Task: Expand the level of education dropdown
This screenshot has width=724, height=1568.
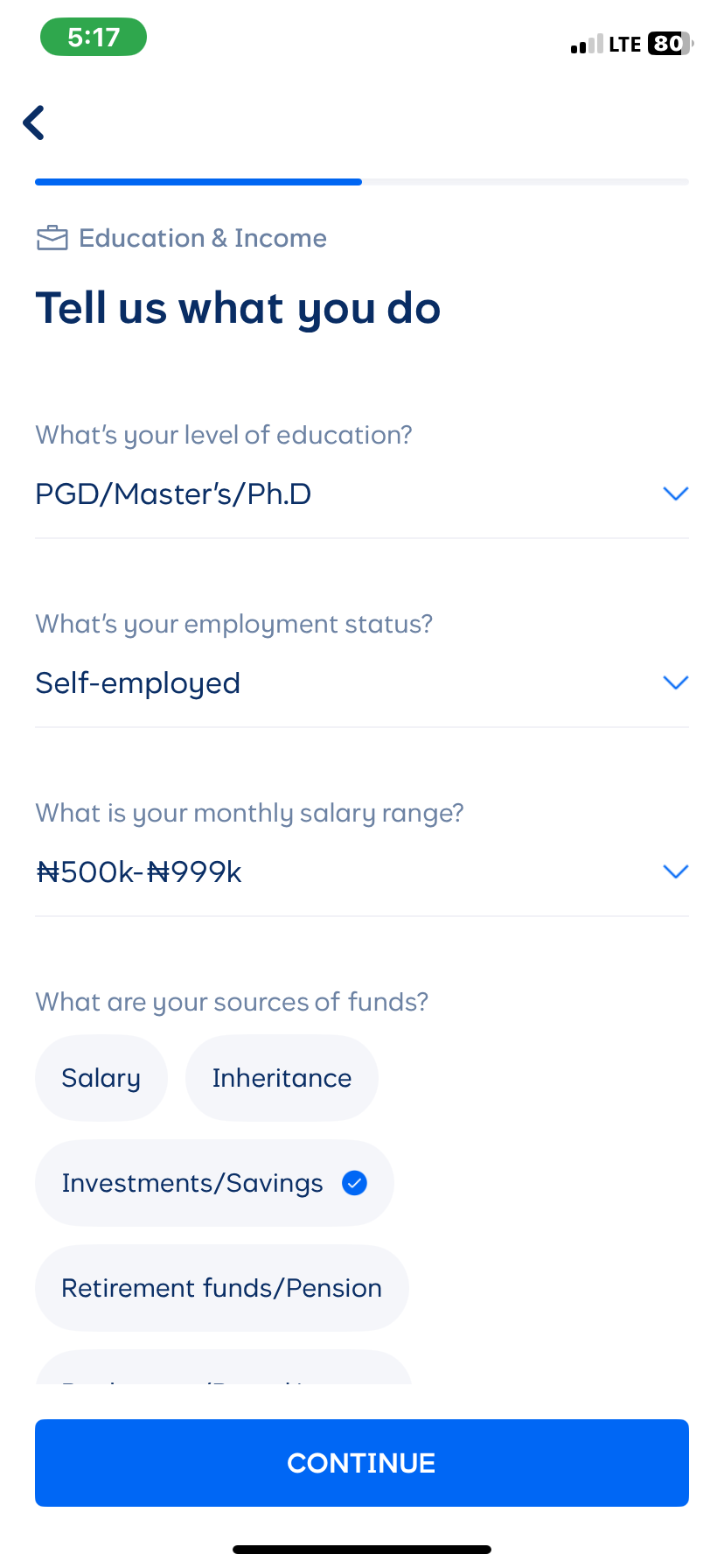Action: pyautogui.click(x=675, y=493)
